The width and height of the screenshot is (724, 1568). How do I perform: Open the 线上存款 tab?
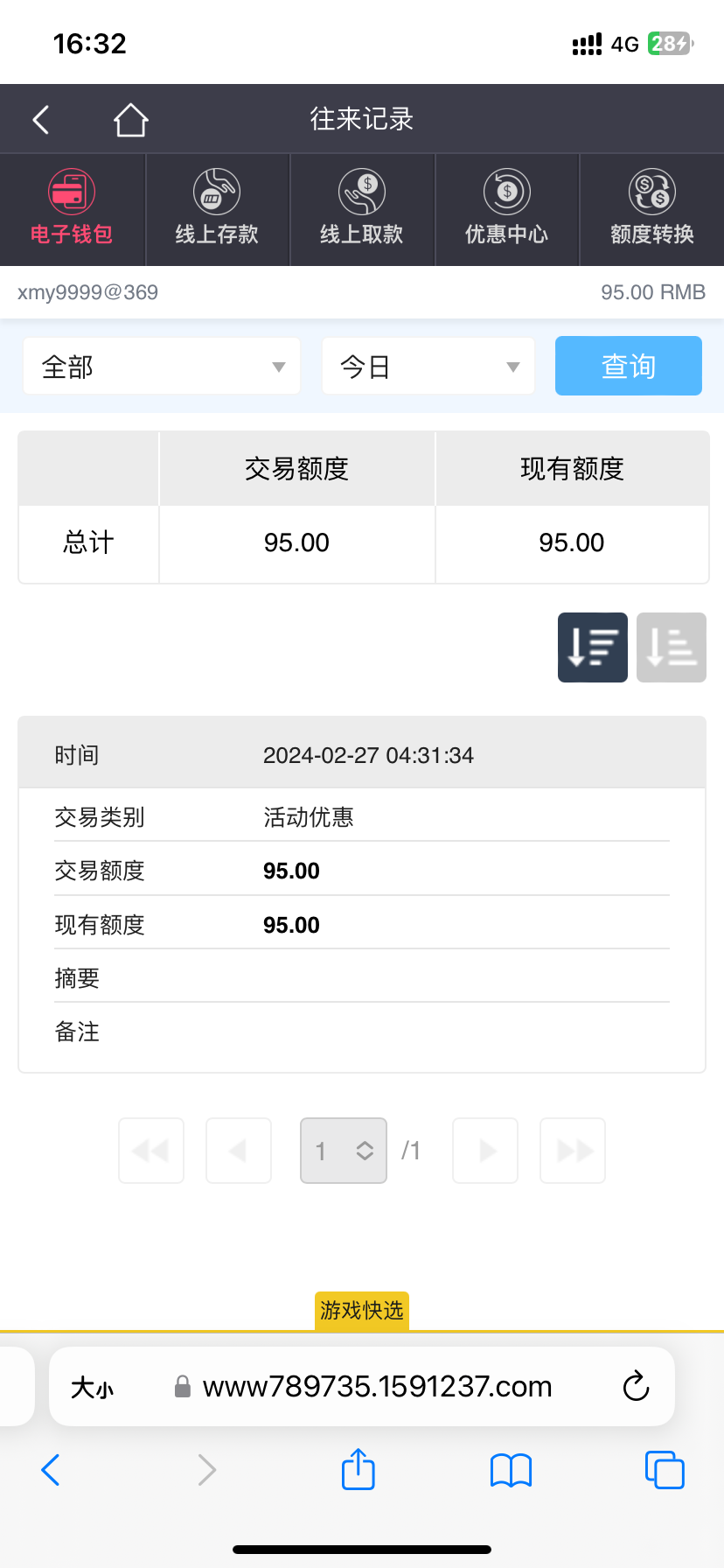217,209
